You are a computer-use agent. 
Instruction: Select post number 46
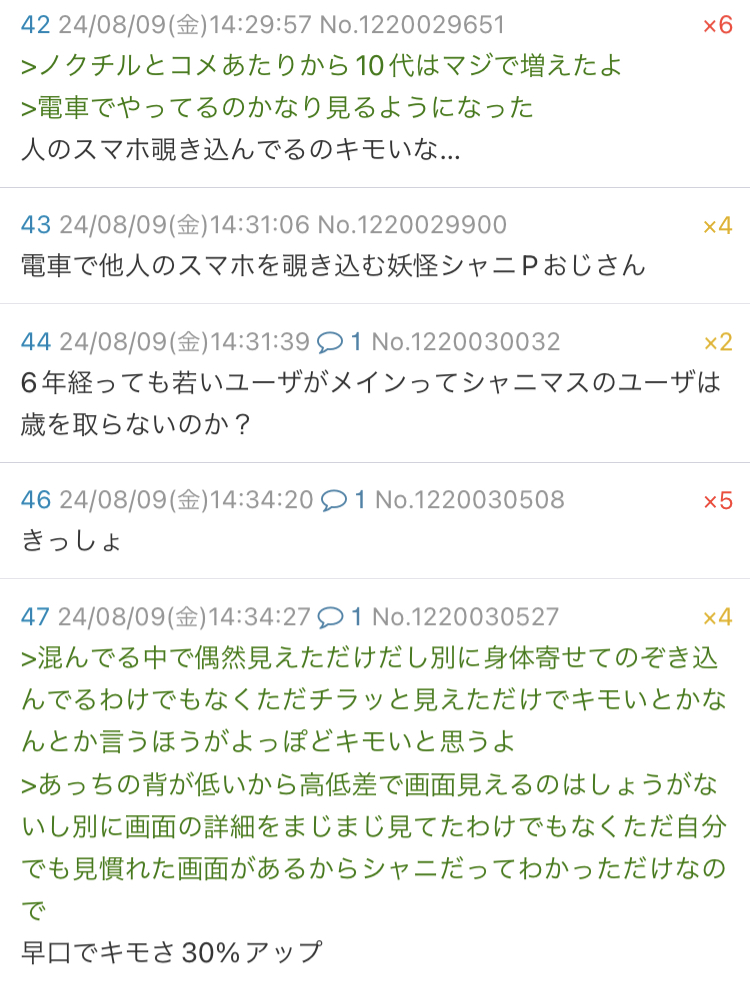[35, 500]
